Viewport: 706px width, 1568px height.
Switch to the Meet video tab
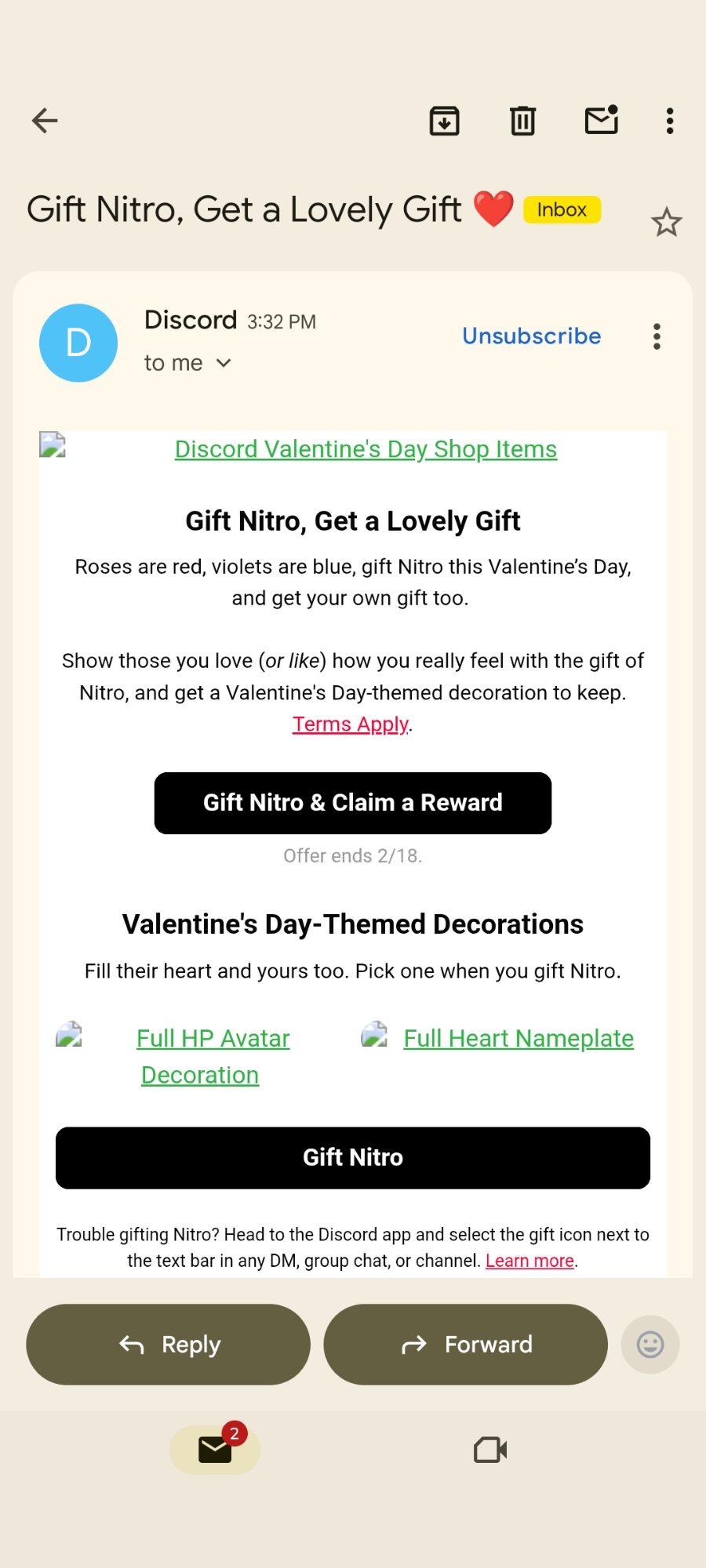[490, 1450]
